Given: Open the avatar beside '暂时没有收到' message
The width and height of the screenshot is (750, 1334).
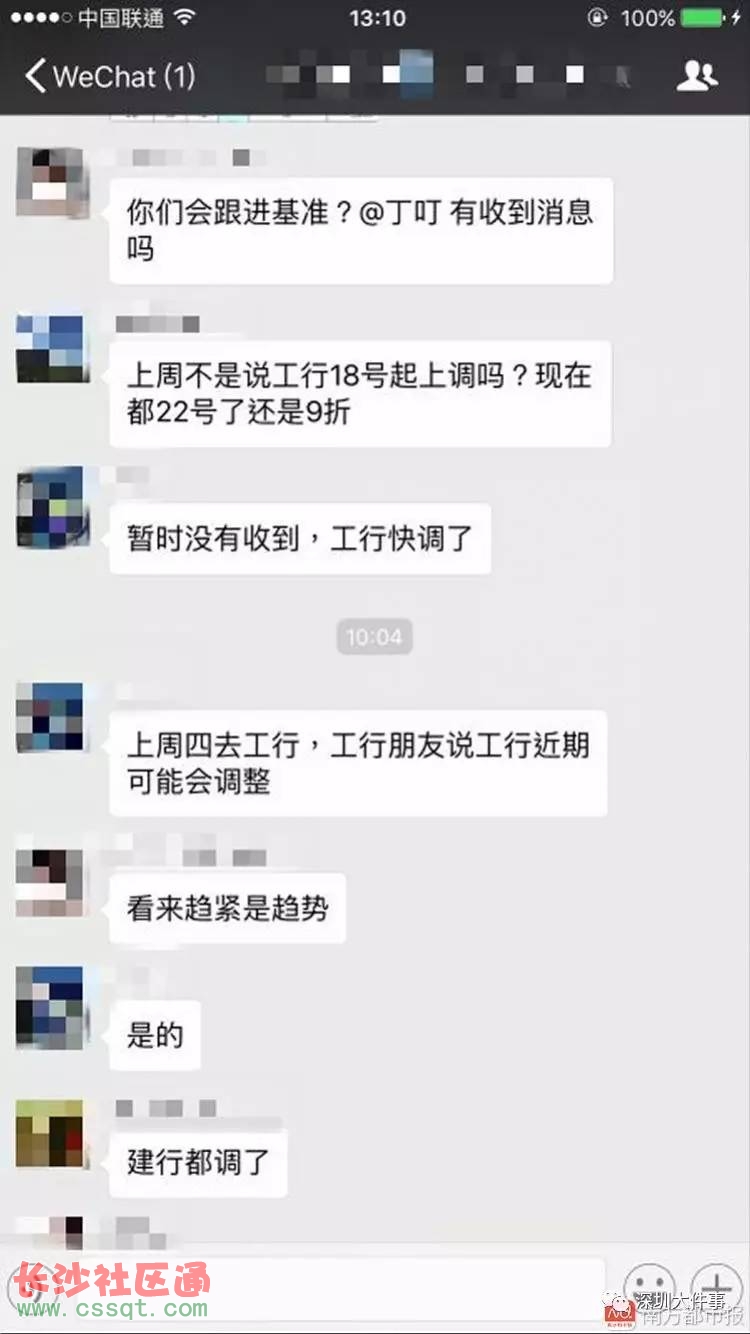Looking at the screenshot, I should (x=51, y=507).
